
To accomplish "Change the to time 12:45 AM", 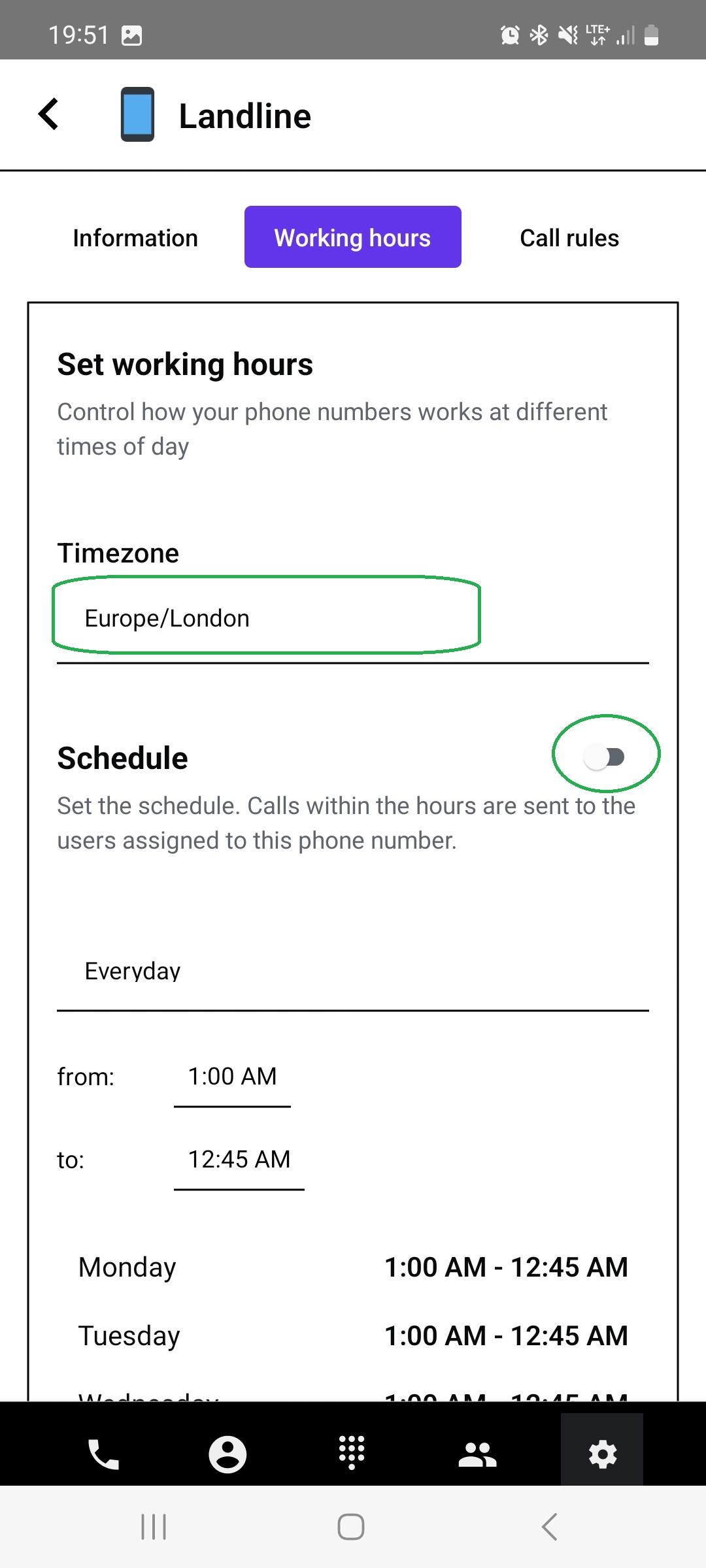I will point(239,1160).
